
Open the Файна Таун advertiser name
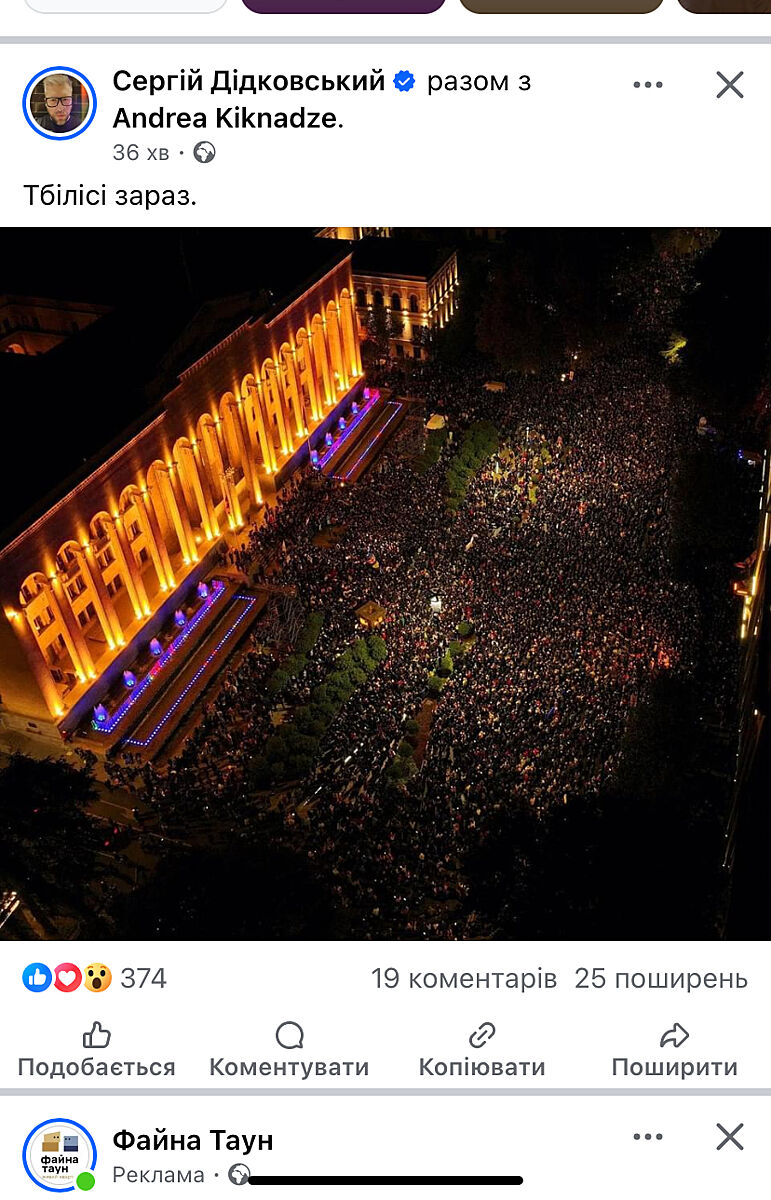coord(192,1140)
